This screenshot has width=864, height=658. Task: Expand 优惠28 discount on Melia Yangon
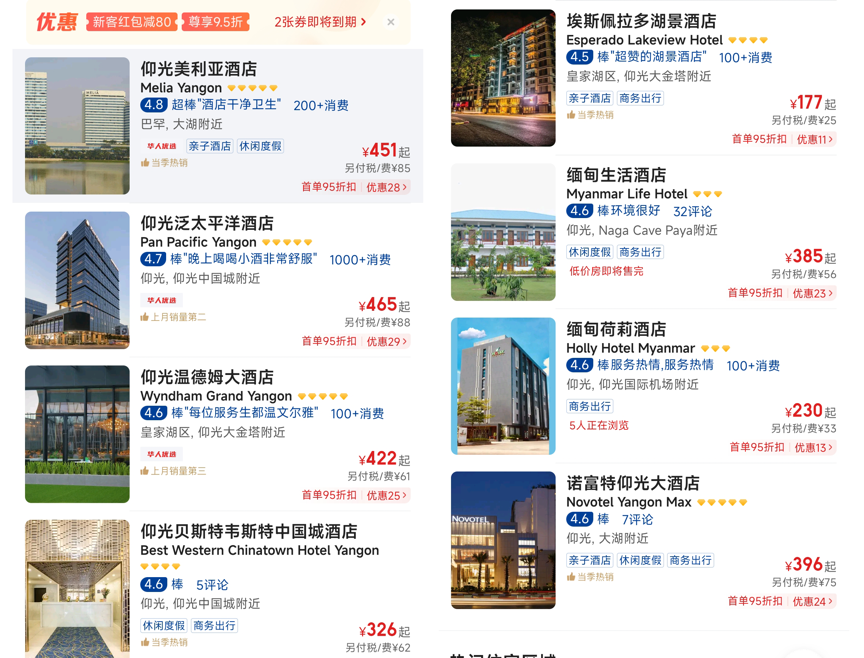(x=386, y=187)
